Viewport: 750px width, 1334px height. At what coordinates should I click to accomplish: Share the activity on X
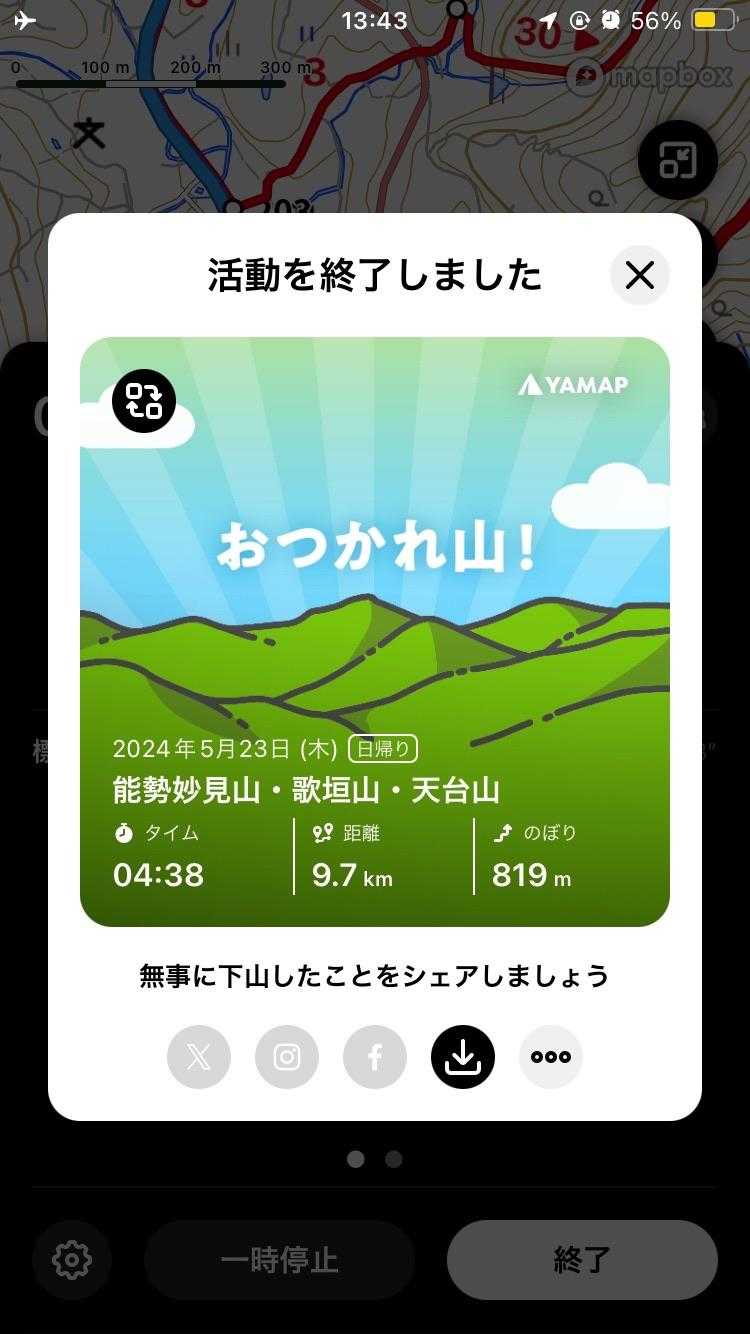coord(199,1057)
